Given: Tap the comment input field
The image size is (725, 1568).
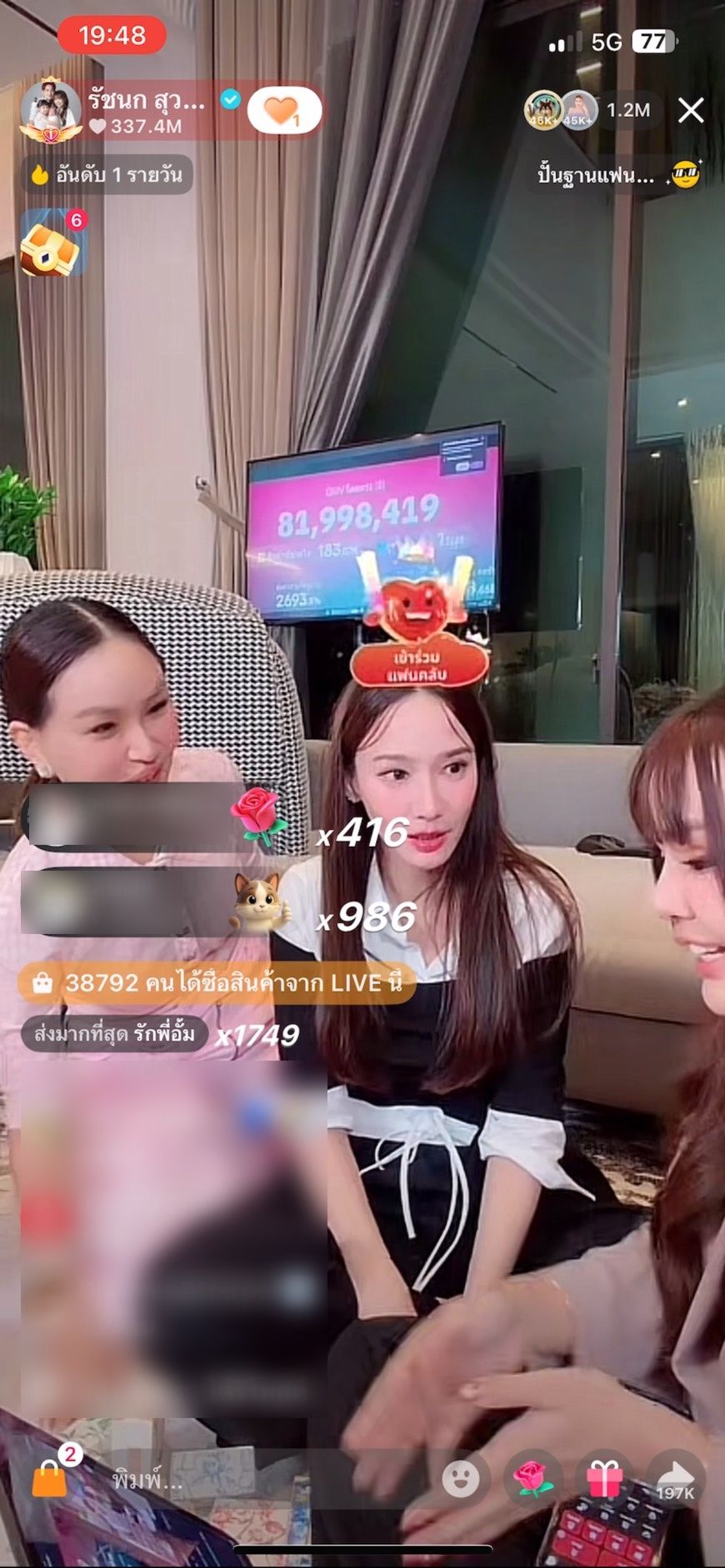Looking at the screenshot, I should pyautogui.click(x=250, y=1481).
